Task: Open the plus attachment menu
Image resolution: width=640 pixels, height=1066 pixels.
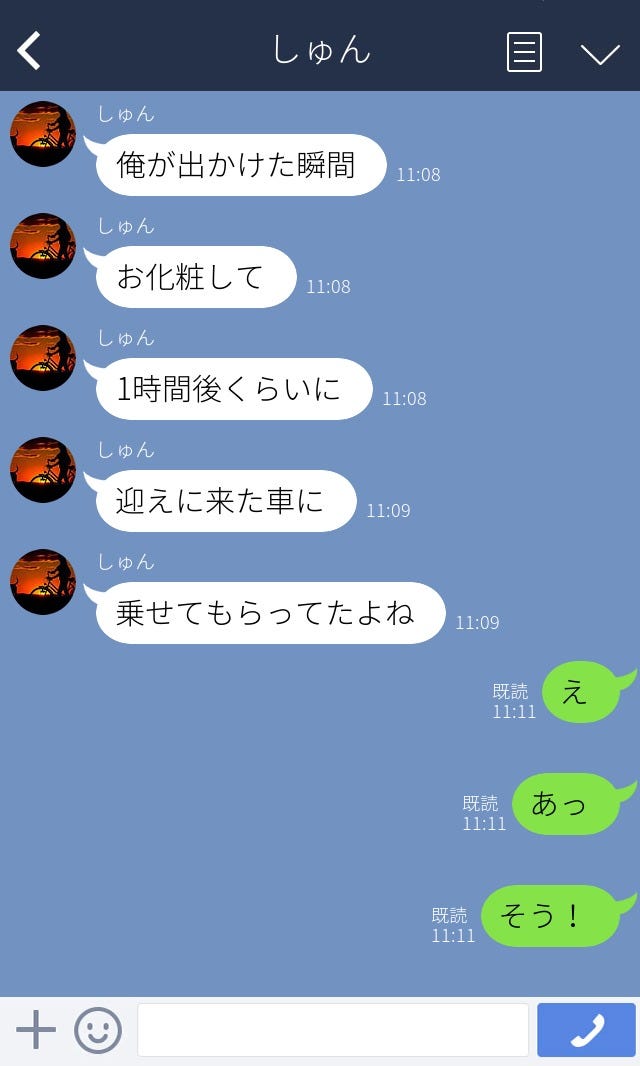Action: 36,1030
